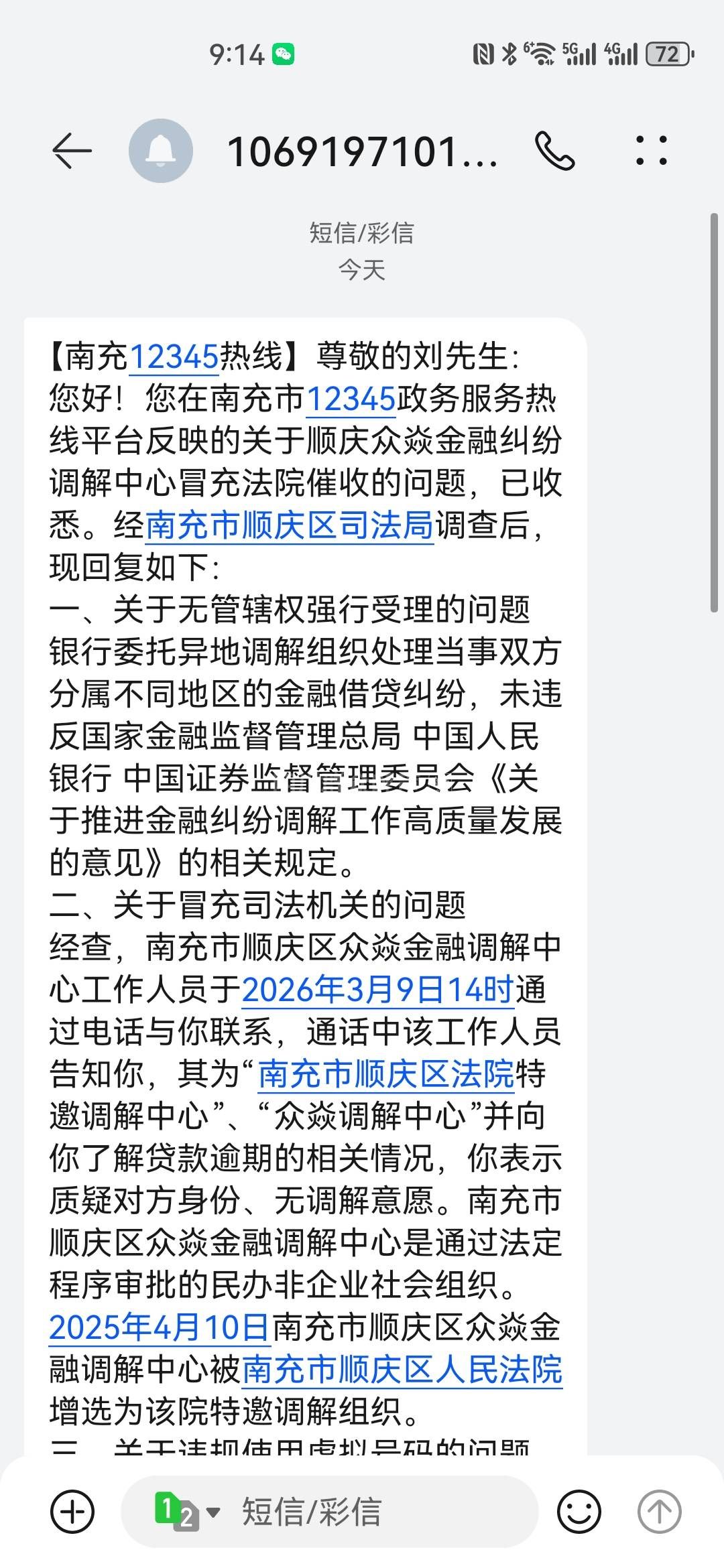Tap the 南充市顺庆区人民法院 link
Viewport: 724px width, 1568px height.
[402, 1370]
